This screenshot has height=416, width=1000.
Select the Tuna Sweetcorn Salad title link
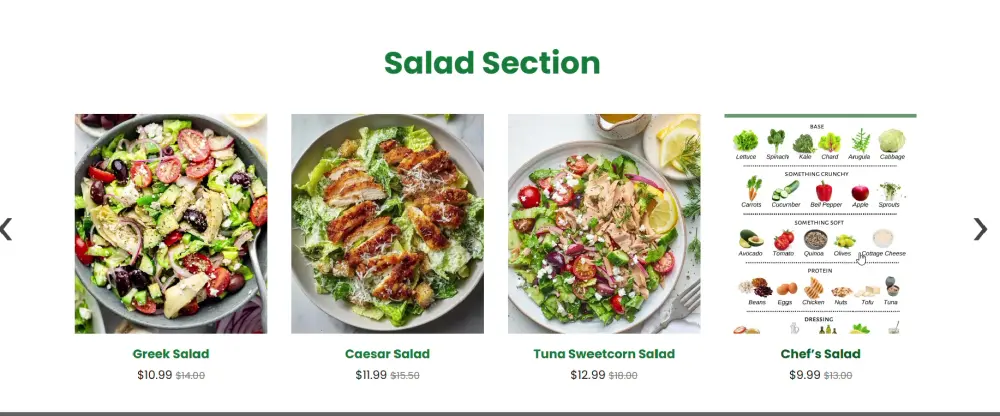click(604, 354)
